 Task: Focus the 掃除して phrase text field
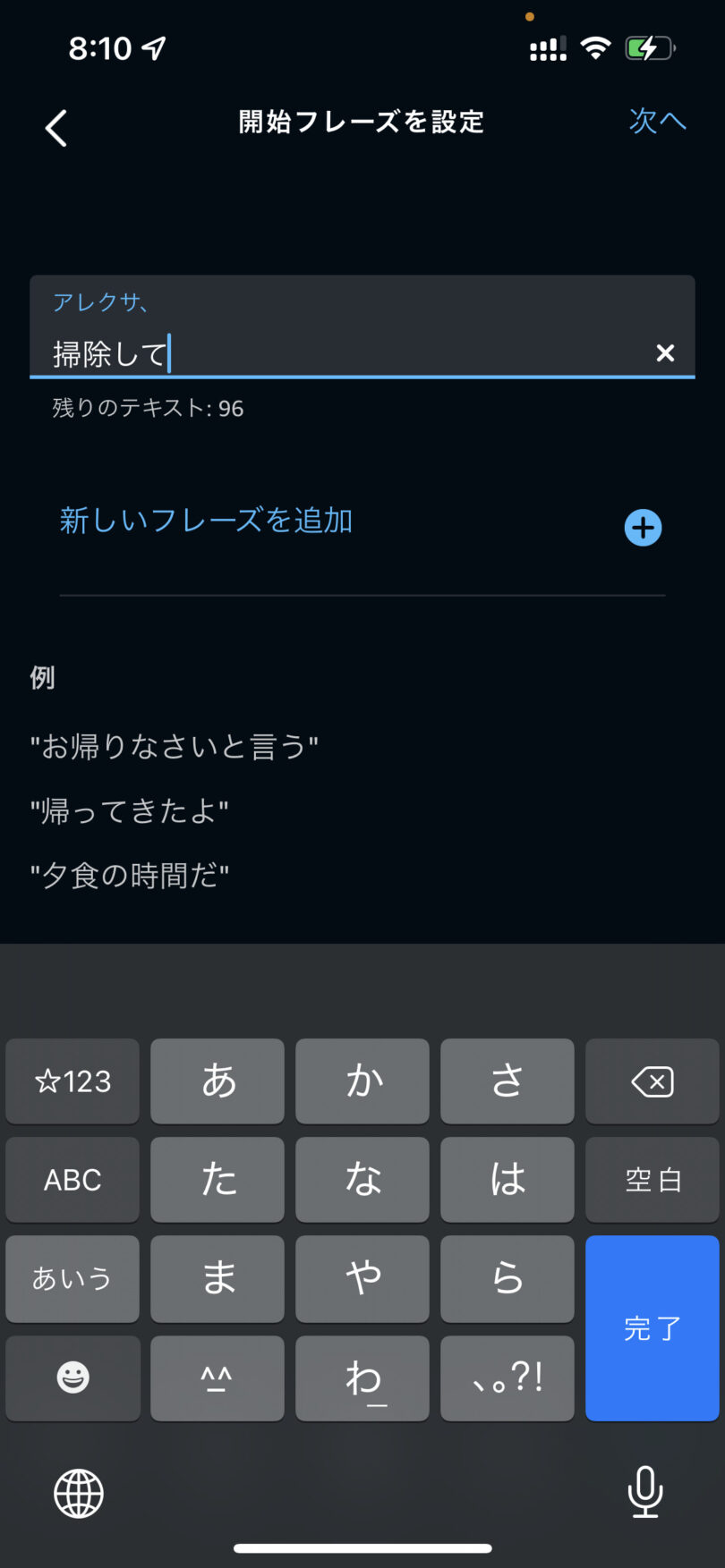pos(340,353)
